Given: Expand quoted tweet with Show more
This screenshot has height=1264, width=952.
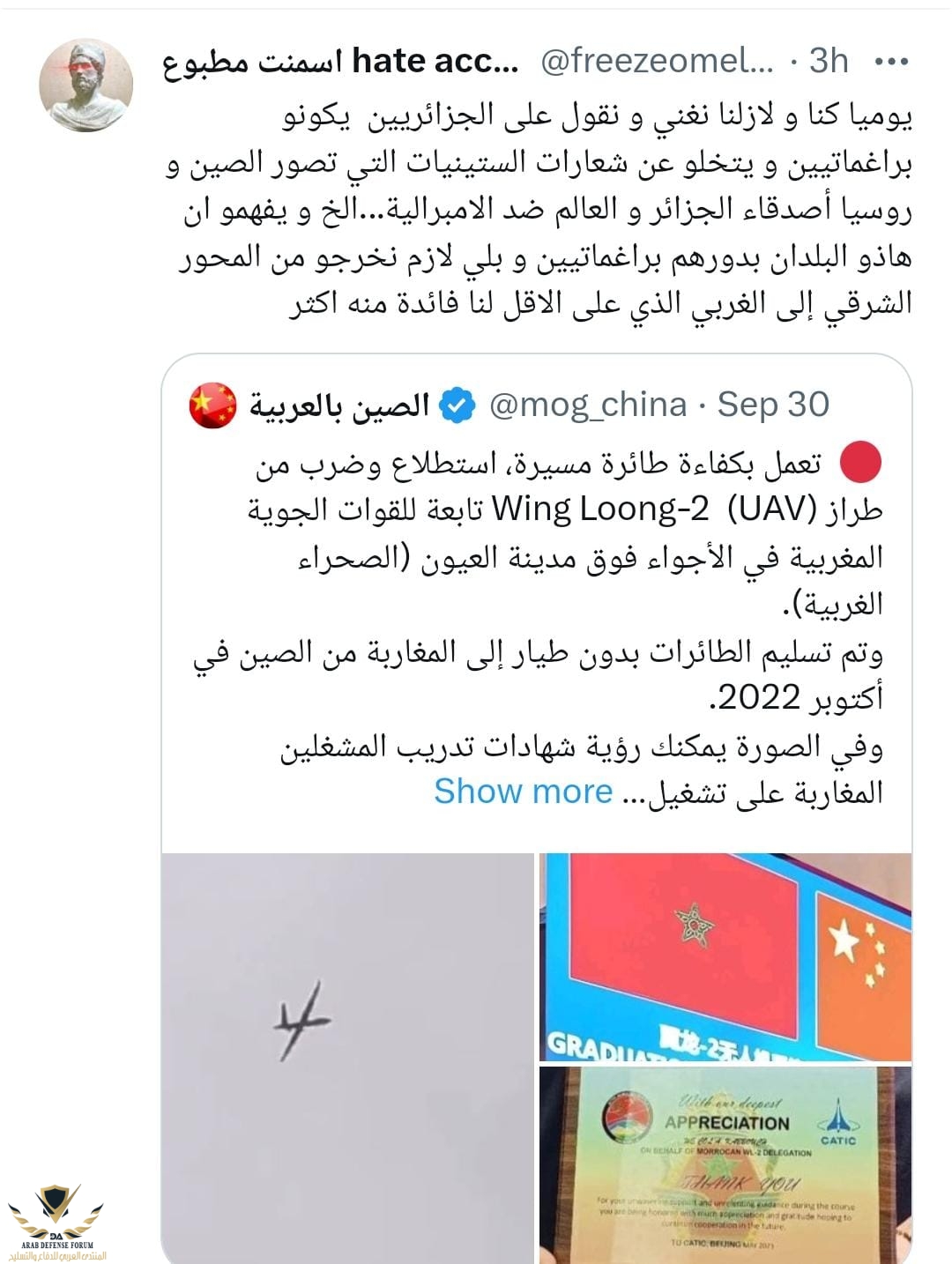Looking at the screenshot, I should [x=523, y=792].
